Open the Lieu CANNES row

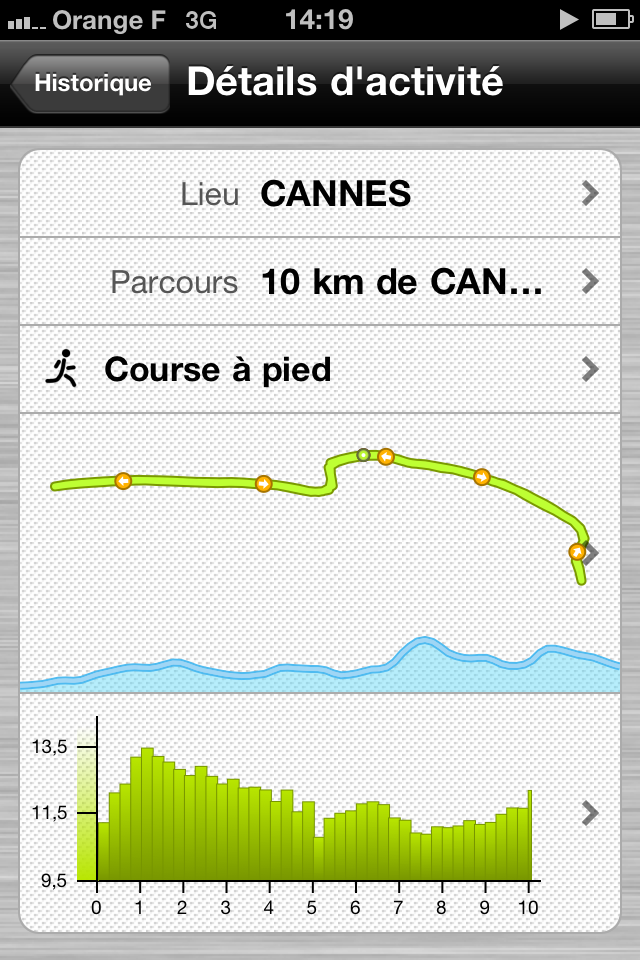tap(320, 194)
